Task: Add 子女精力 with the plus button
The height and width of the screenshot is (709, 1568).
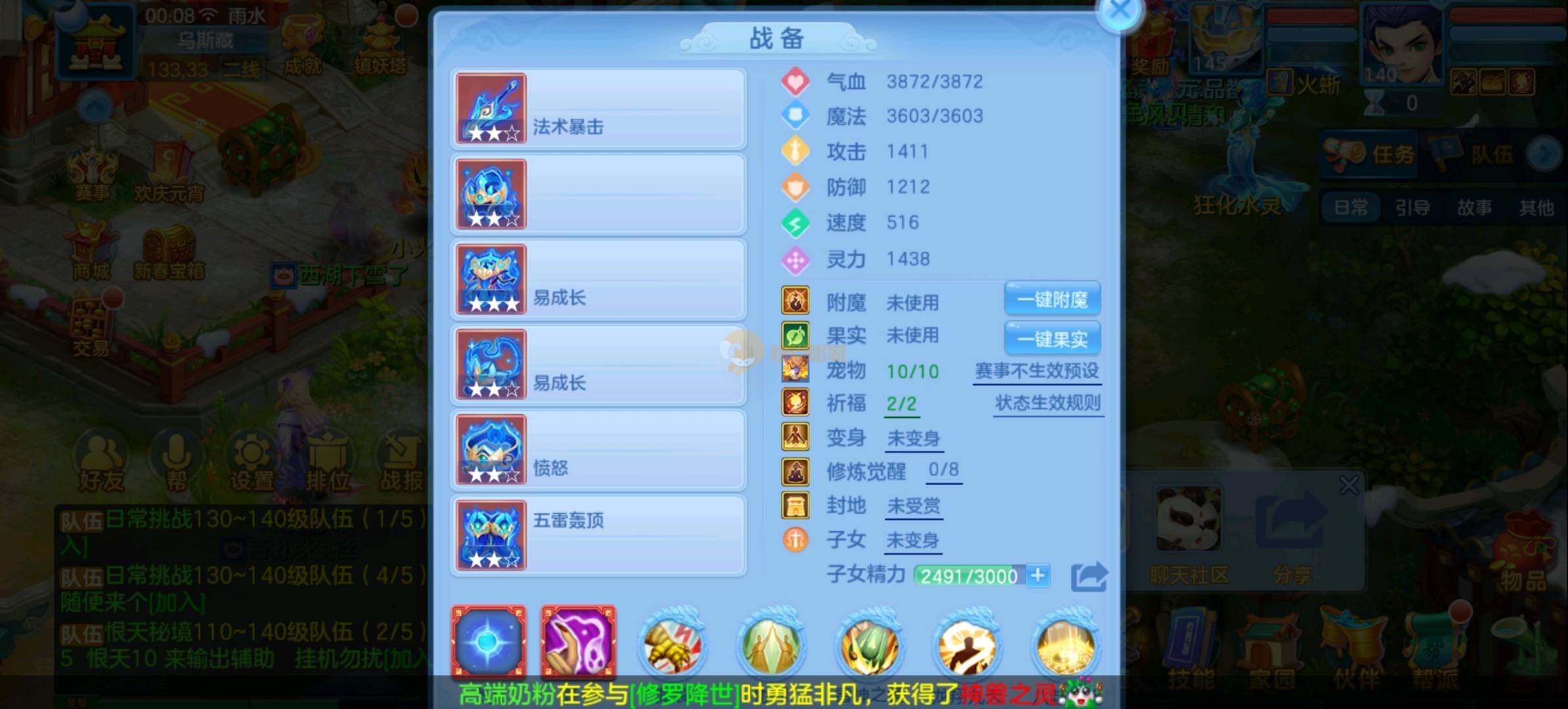Action: (1038, 576)
